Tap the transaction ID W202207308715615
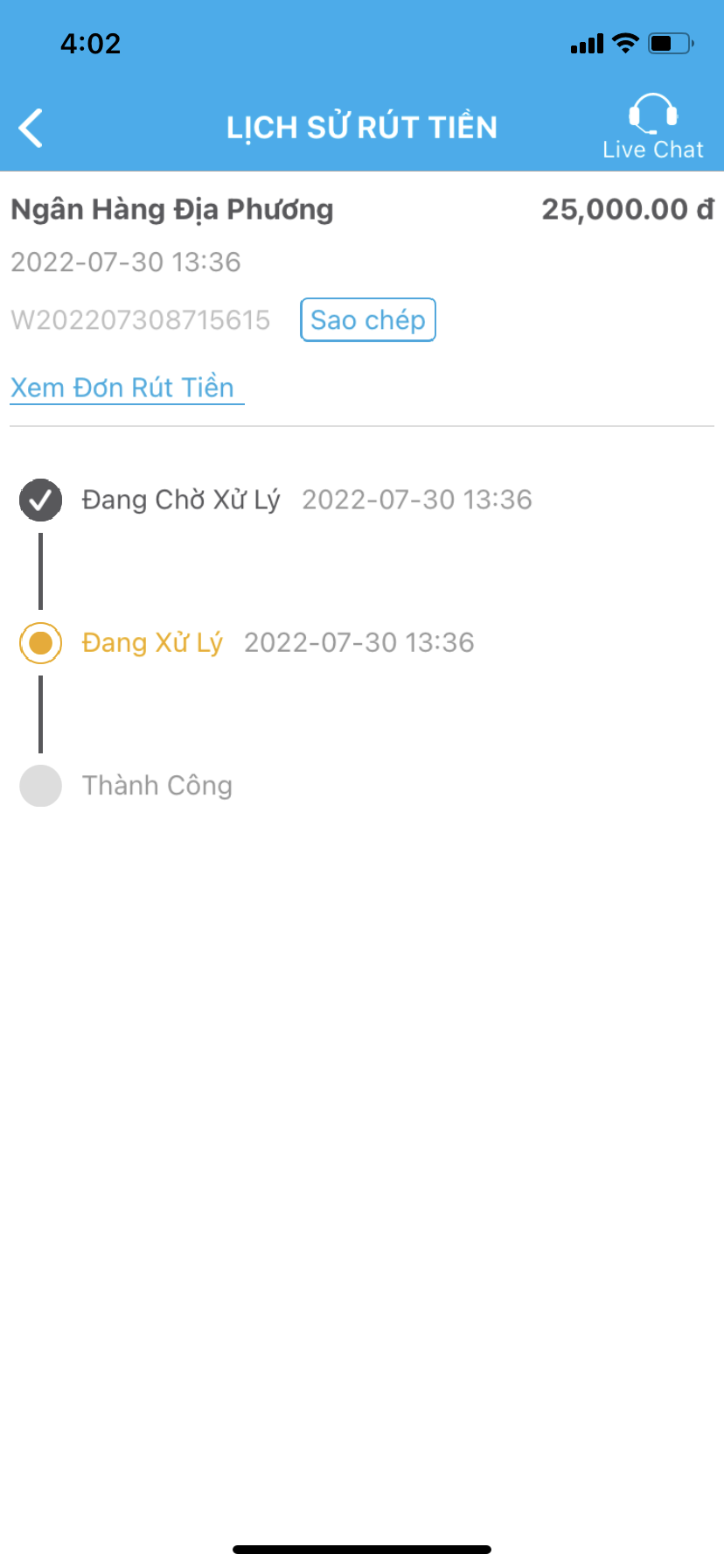Image resolution: width=724 pixels, height=1568 pixels. point(140,319)
